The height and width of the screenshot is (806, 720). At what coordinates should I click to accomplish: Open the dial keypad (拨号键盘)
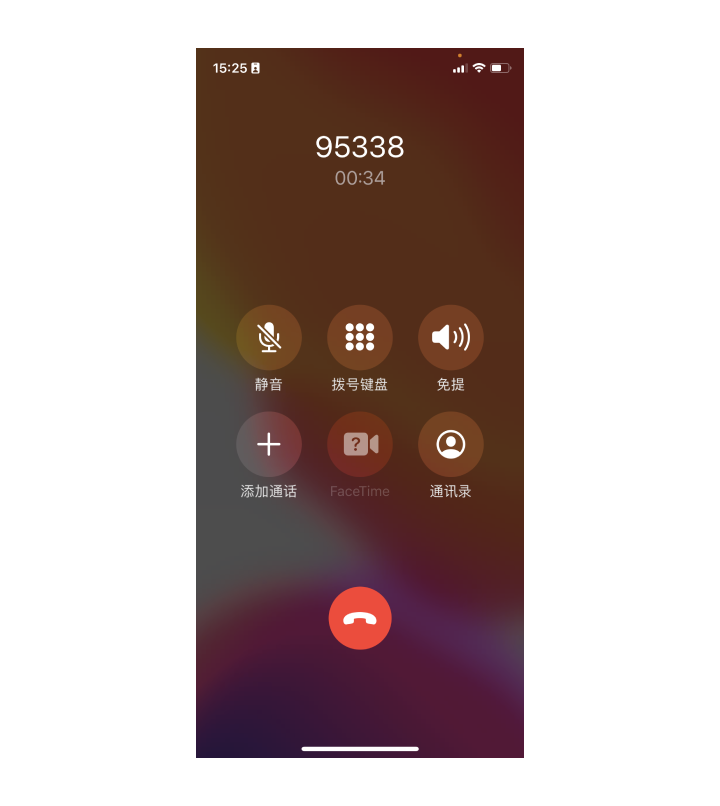coord(360,338)
